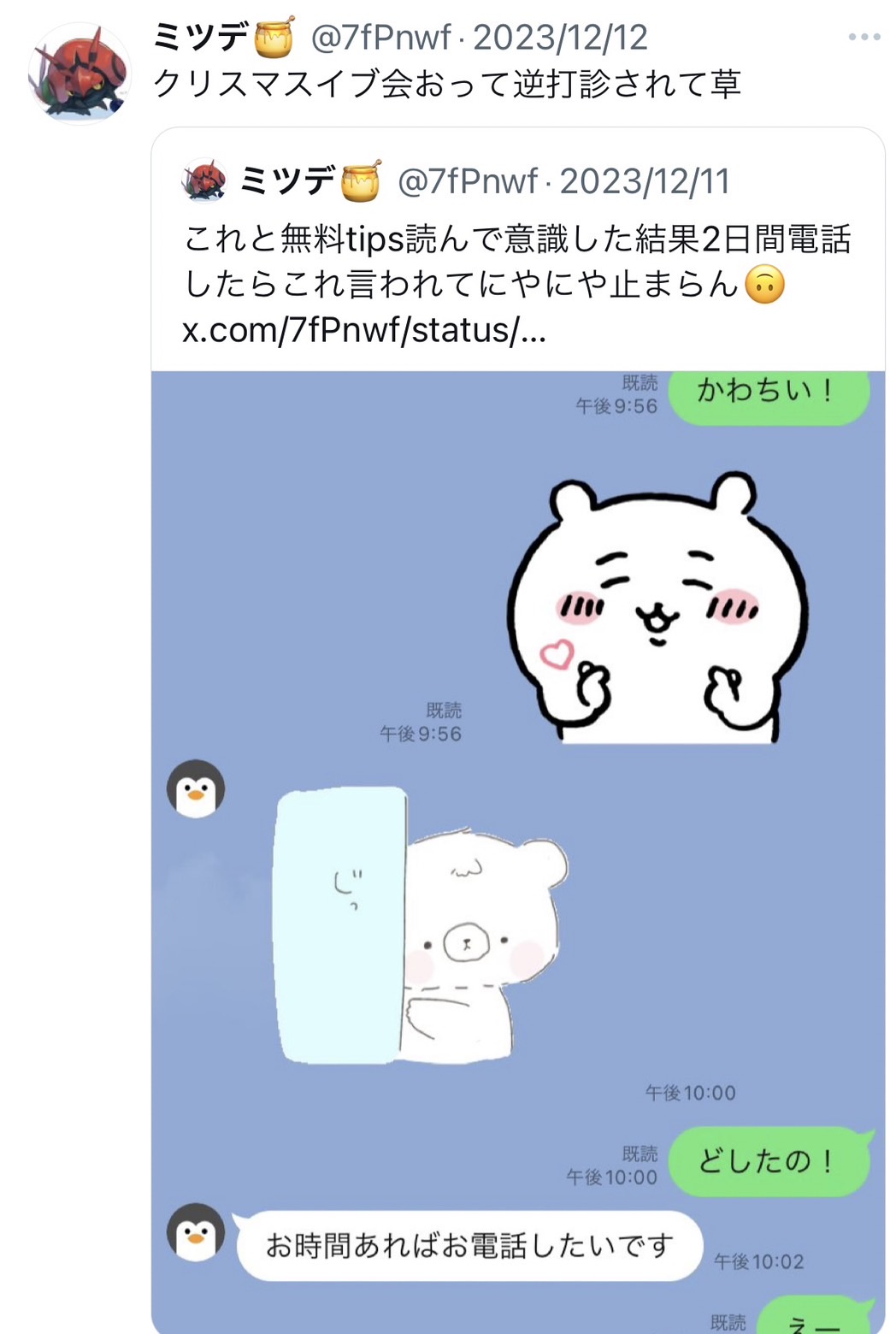Viewport: 896px width, 1334px height.
Task: Open the tweet's three-dot overflow menu
Action: [x=864, y=38]
